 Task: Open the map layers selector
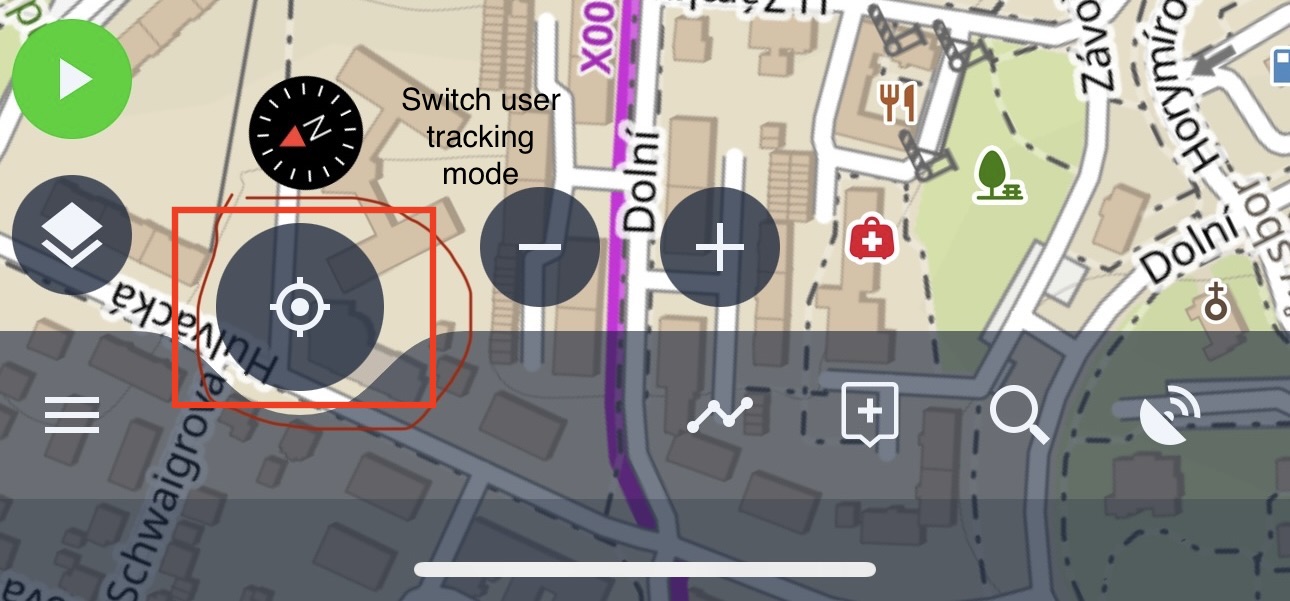[x=72, y=235]
